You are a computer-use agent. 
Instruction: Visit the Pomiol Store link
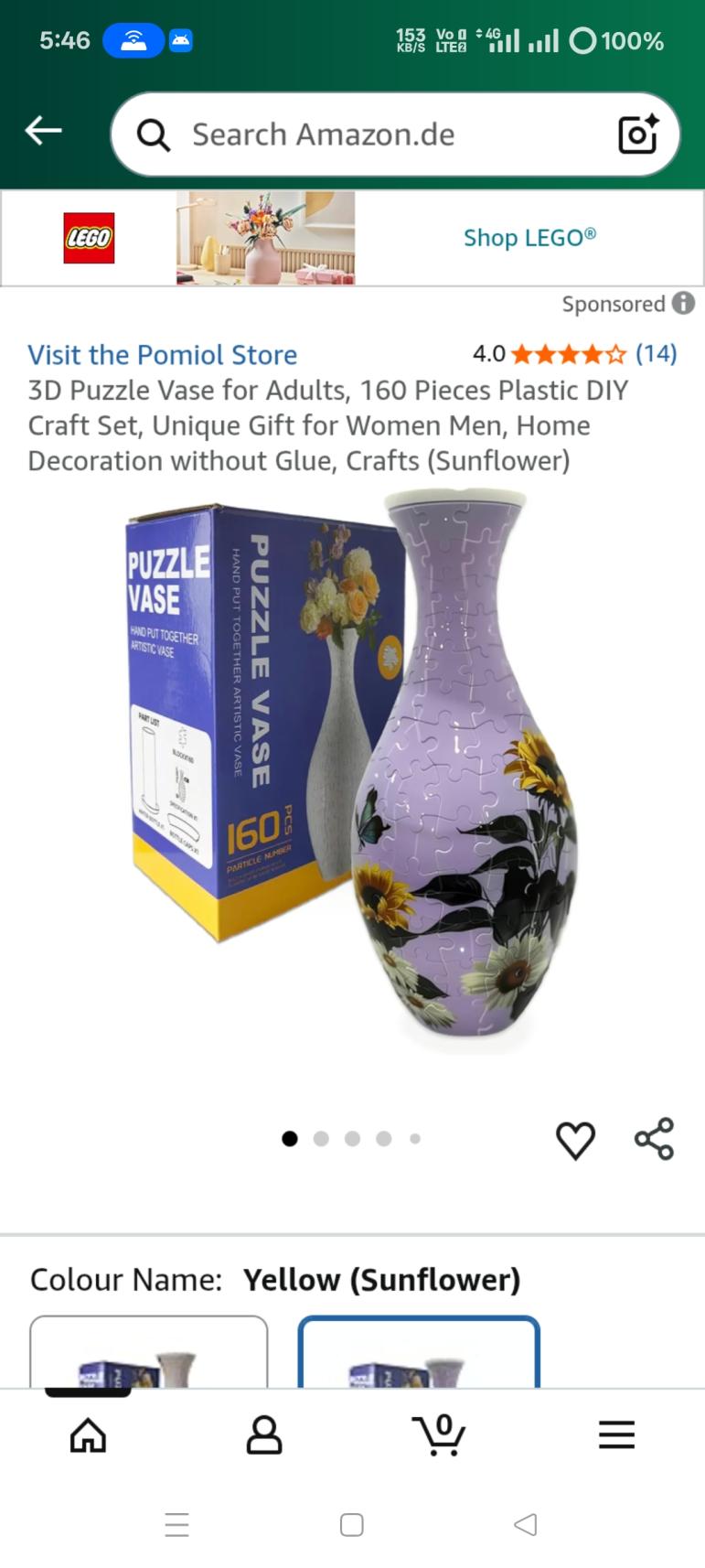coord(162,355)
